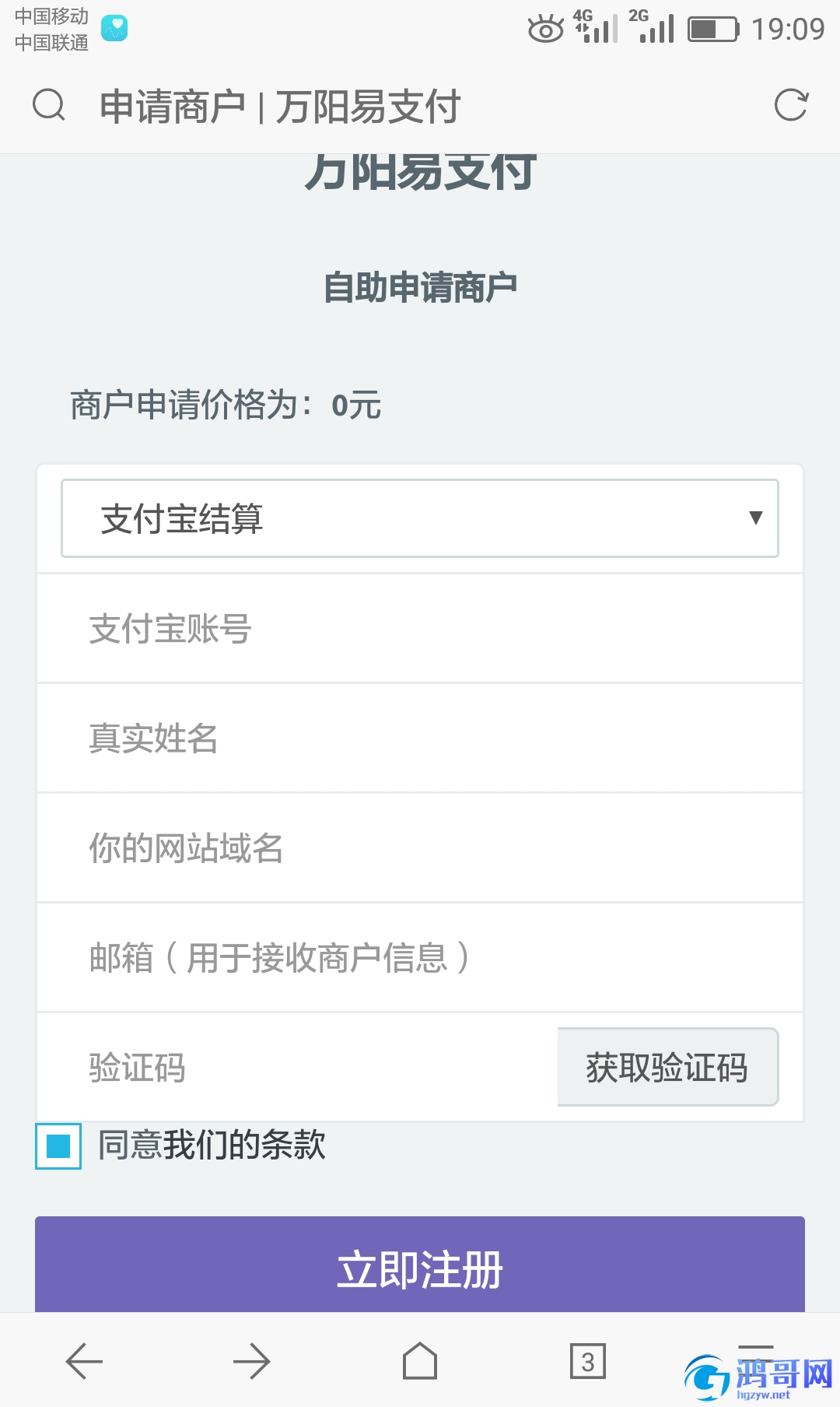Select the 你的网站域名 field
840x1407 pixels.
tap(420, 848)
